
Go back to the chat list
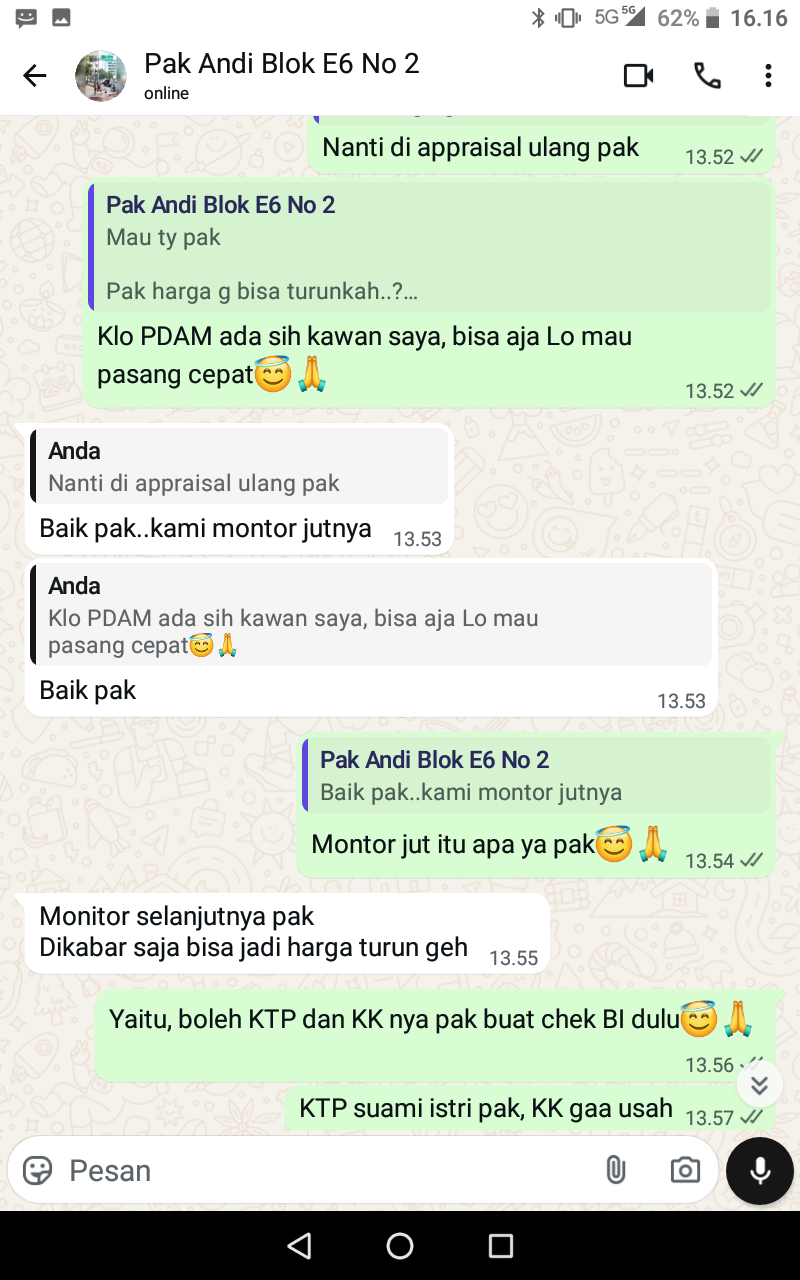[x=35, y=76]
